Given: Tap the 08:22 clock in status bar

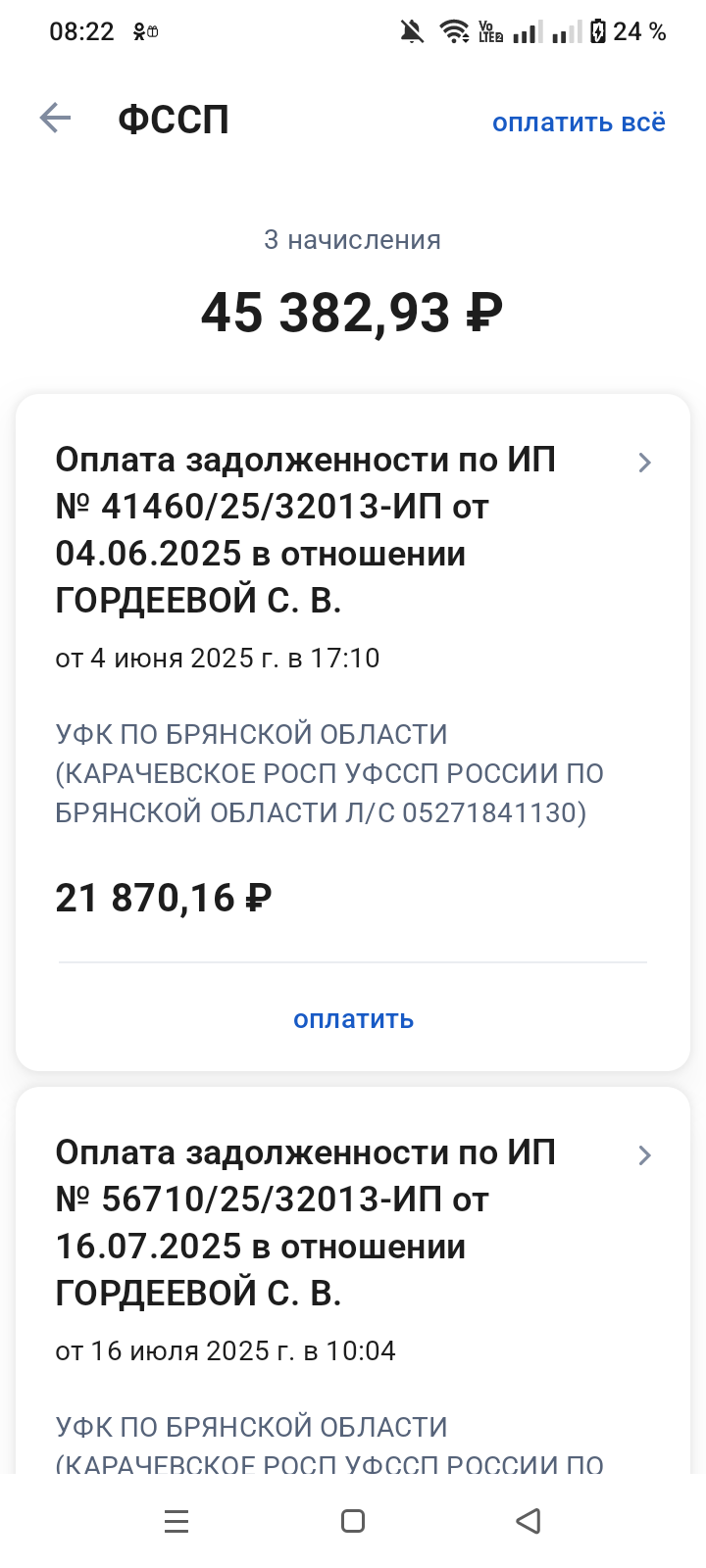Looking at the screenshot, I should [83, 30].
